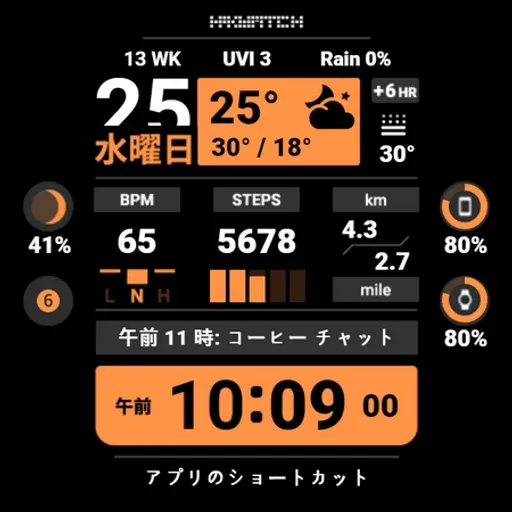
Task: Open the weather complication showing 25°
Action: point(279,122)
